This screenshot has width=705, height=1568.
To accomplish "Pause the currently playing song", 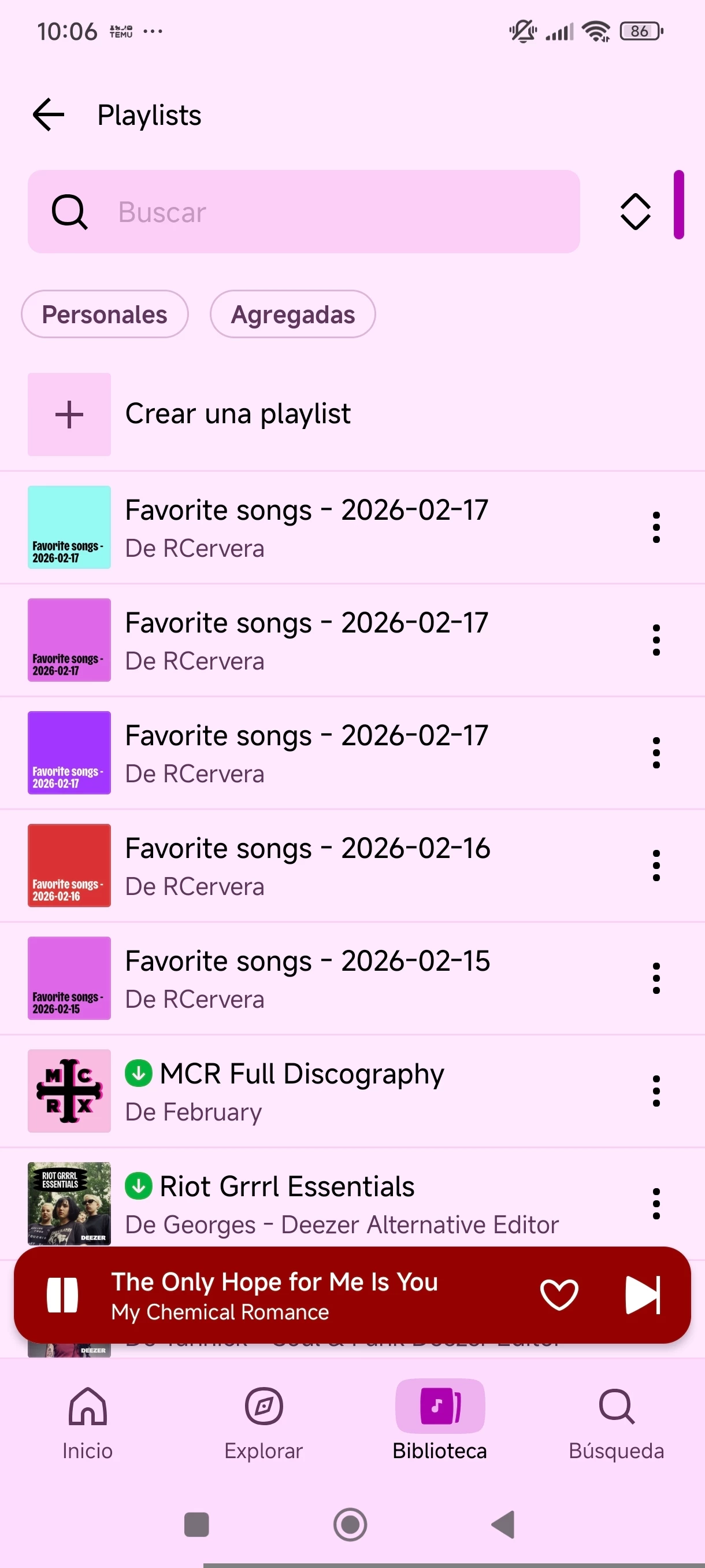I will point(62,1294).
